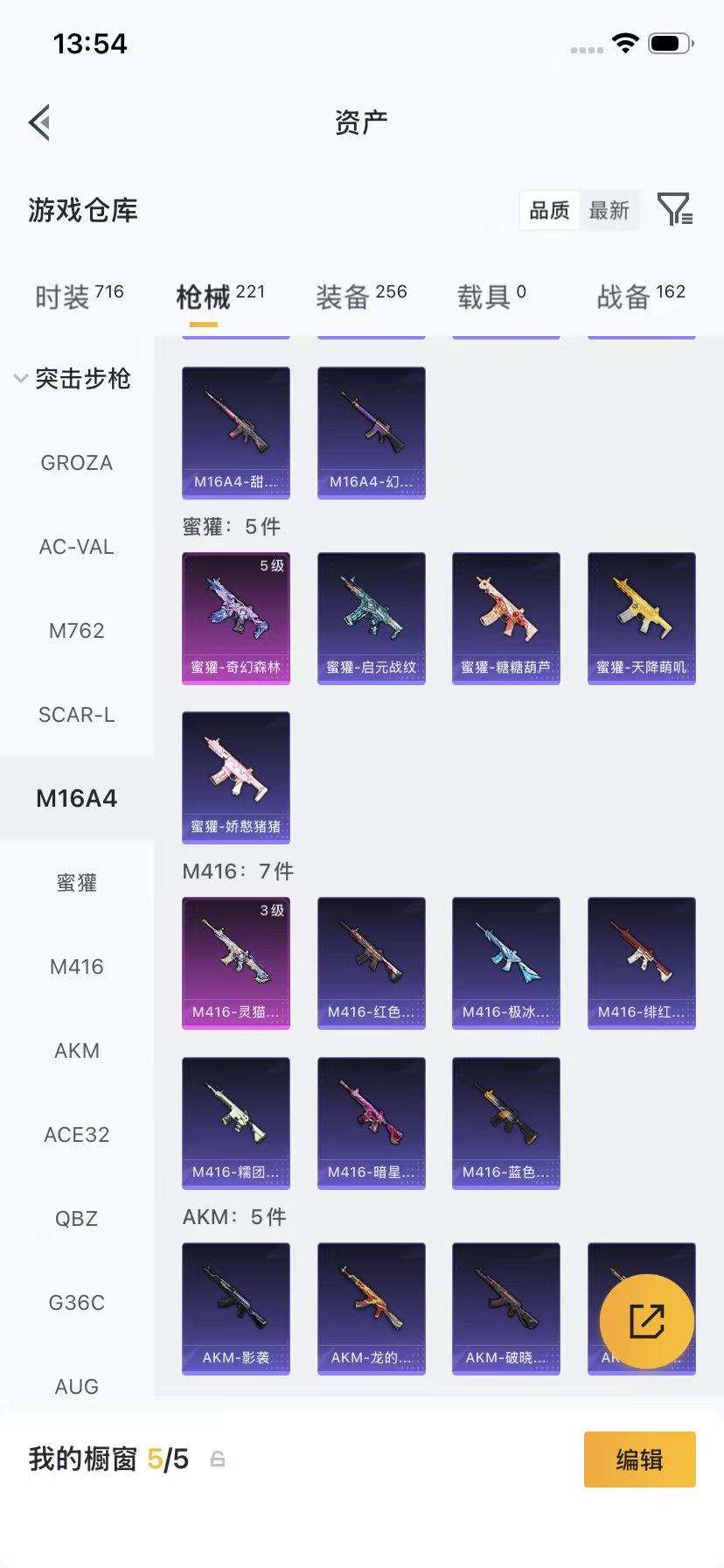Select QBZ in the weapon list

(x=77, y=1219)
